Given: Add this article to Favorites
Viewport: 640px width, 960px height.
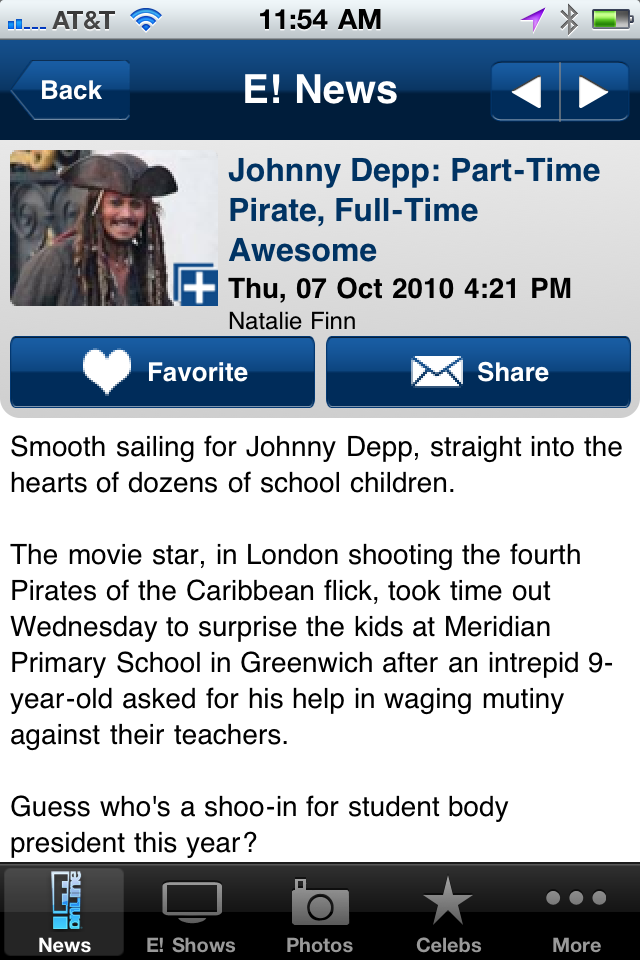Looking at the screenshot, I should click(163, 372).
